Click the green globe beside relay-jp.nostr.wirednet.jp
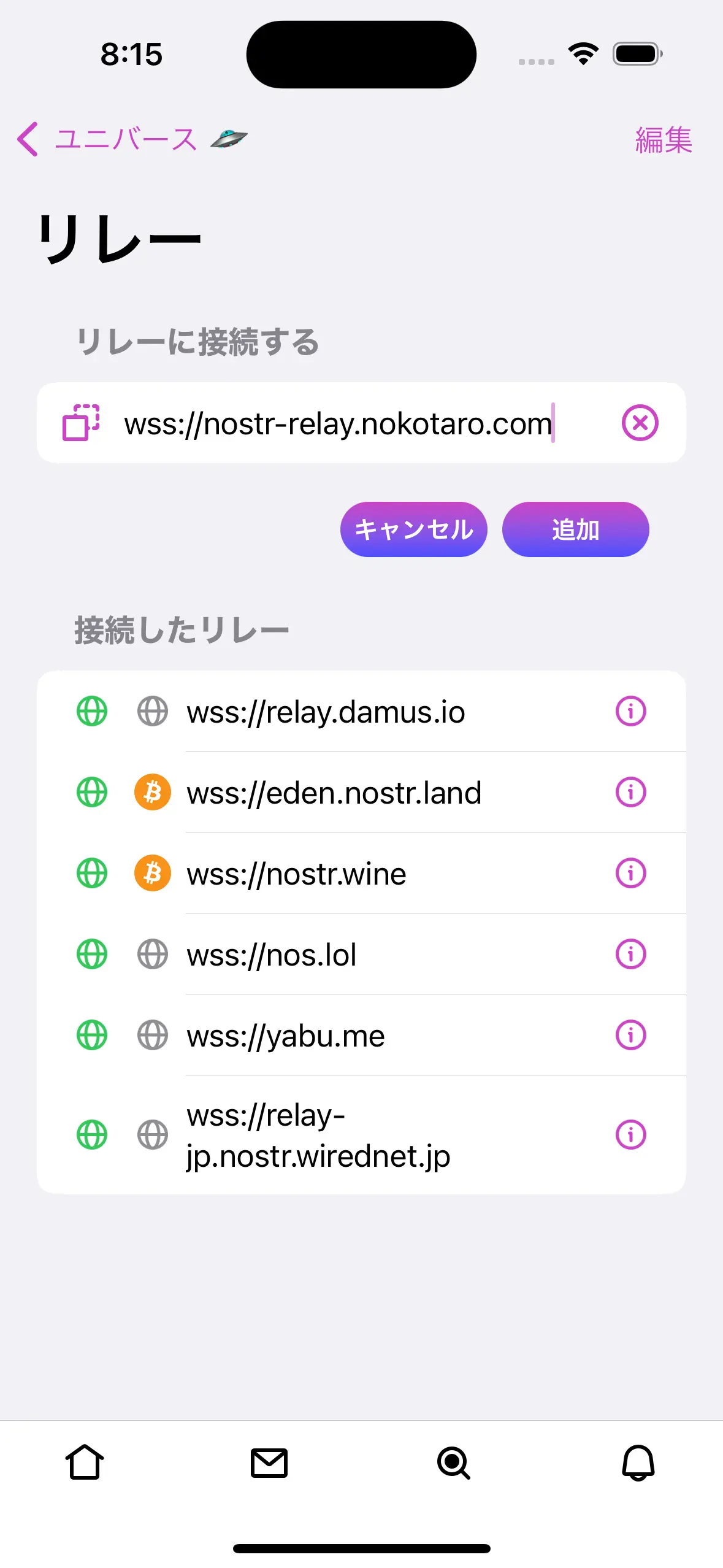Screen dimensions: 723x1568 91,1135
